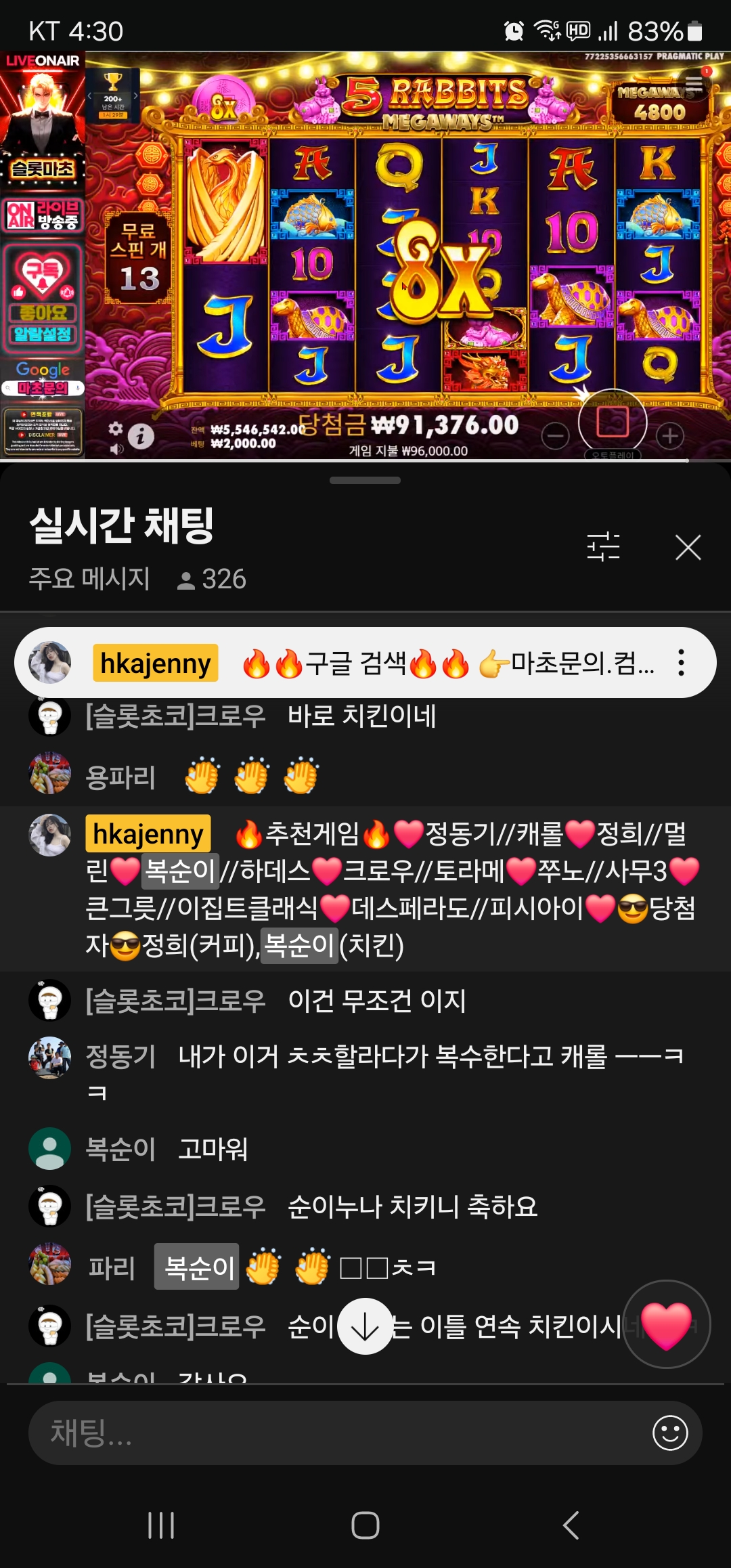This screenshot has height=1568, width=731.
Task: Tap the chat input field
Action: click(x=338, y=1433)
